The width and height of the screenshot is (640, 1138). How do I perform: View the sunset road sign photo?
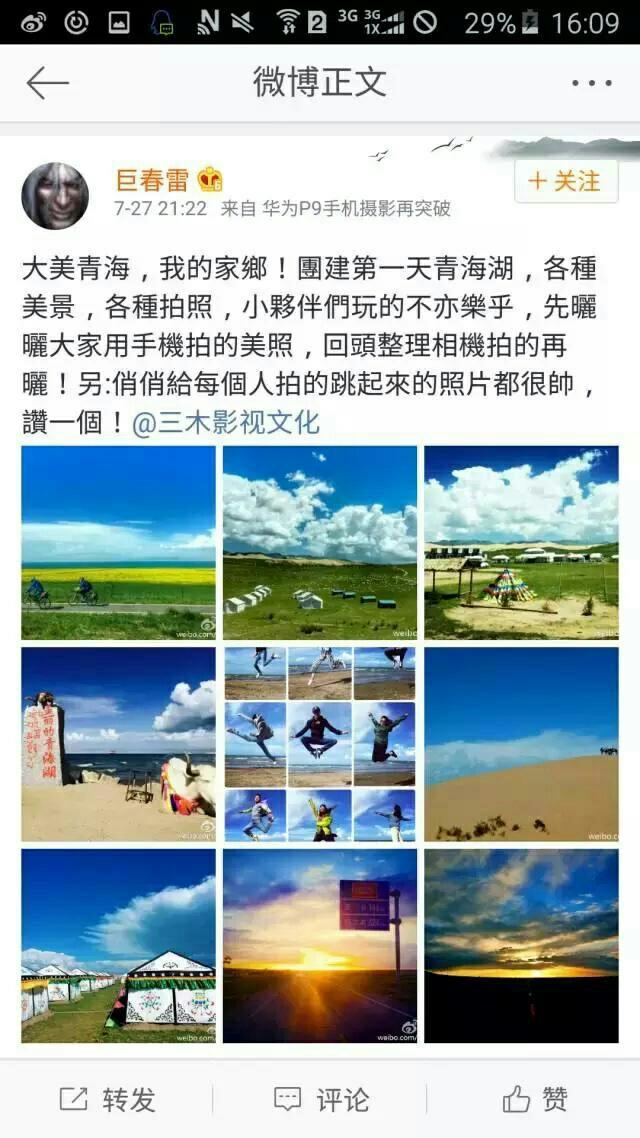pyautogui.click(x=320, y=946)
